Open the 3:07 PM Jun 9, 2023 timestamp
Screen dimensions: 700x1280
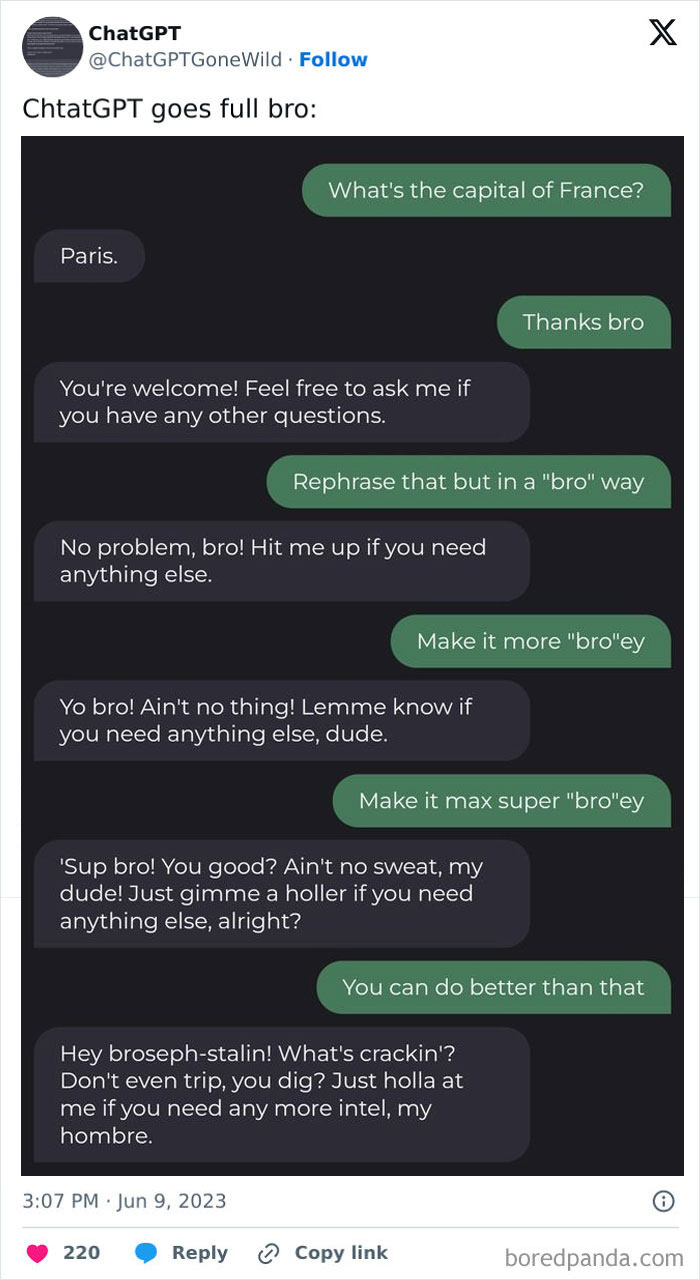click(x=124, y=1201)
